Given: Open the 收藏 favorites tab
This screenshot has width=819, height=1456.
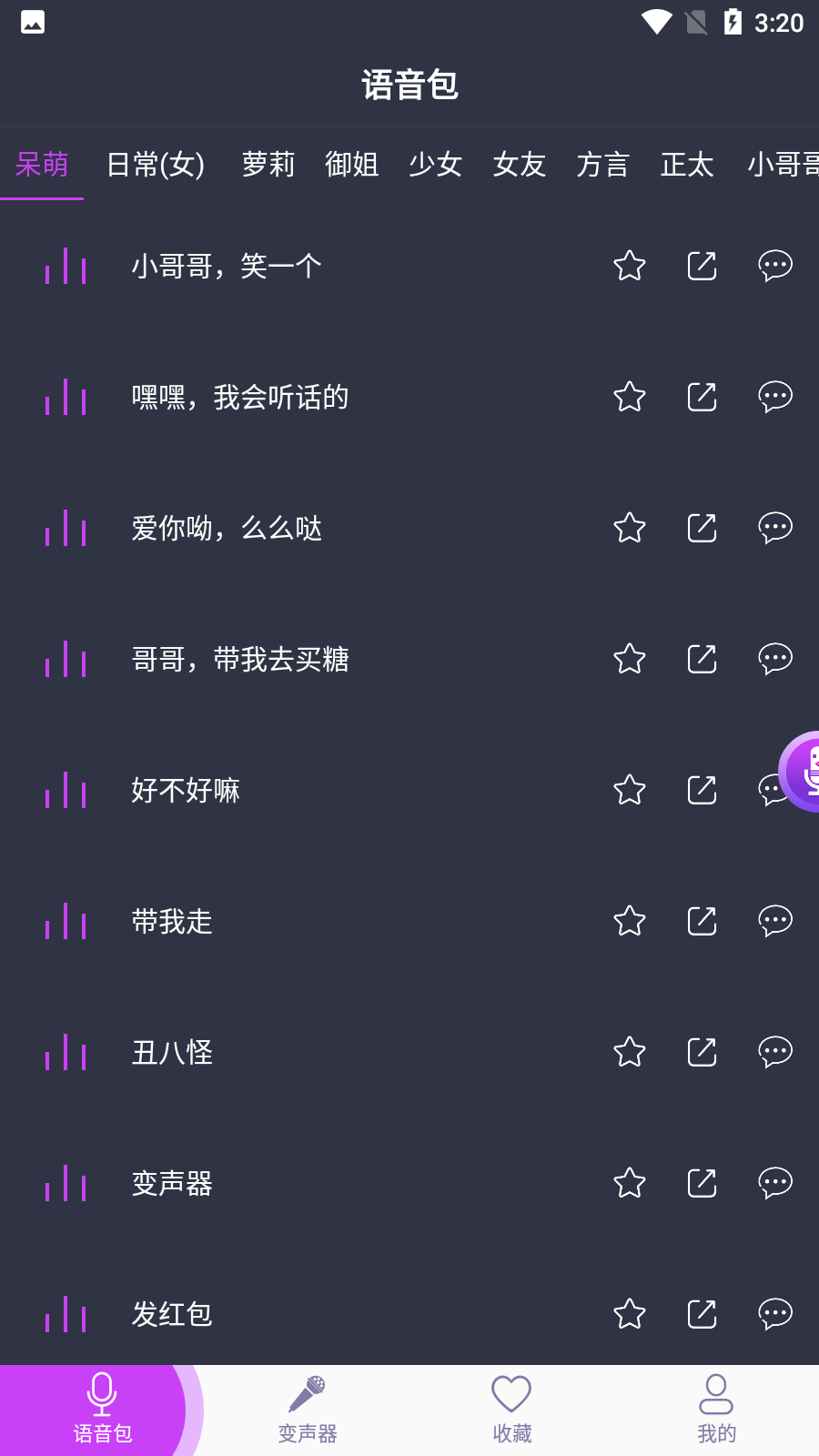Looking at the screenshot, I should 511,1410.
